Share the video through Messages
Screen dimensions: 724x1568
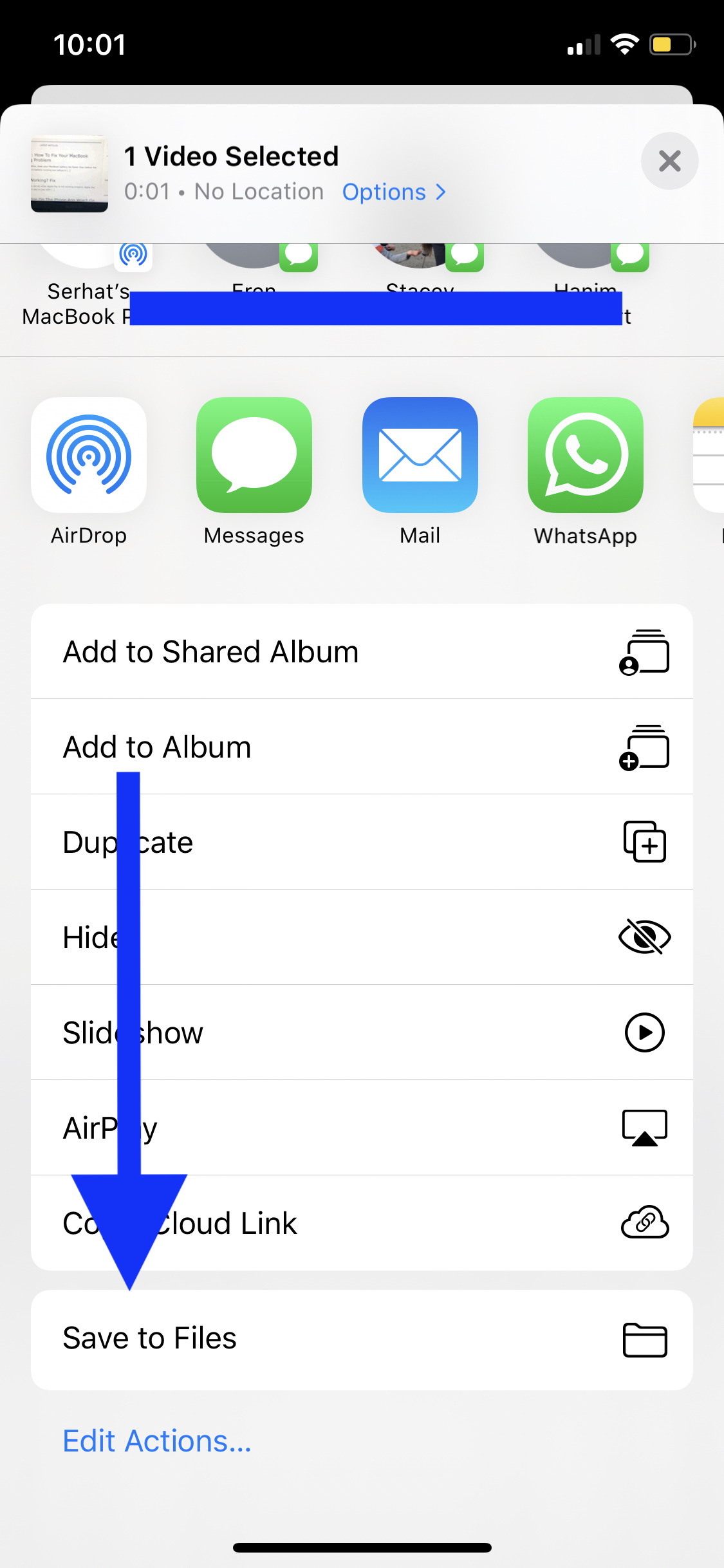pos(254,455)
